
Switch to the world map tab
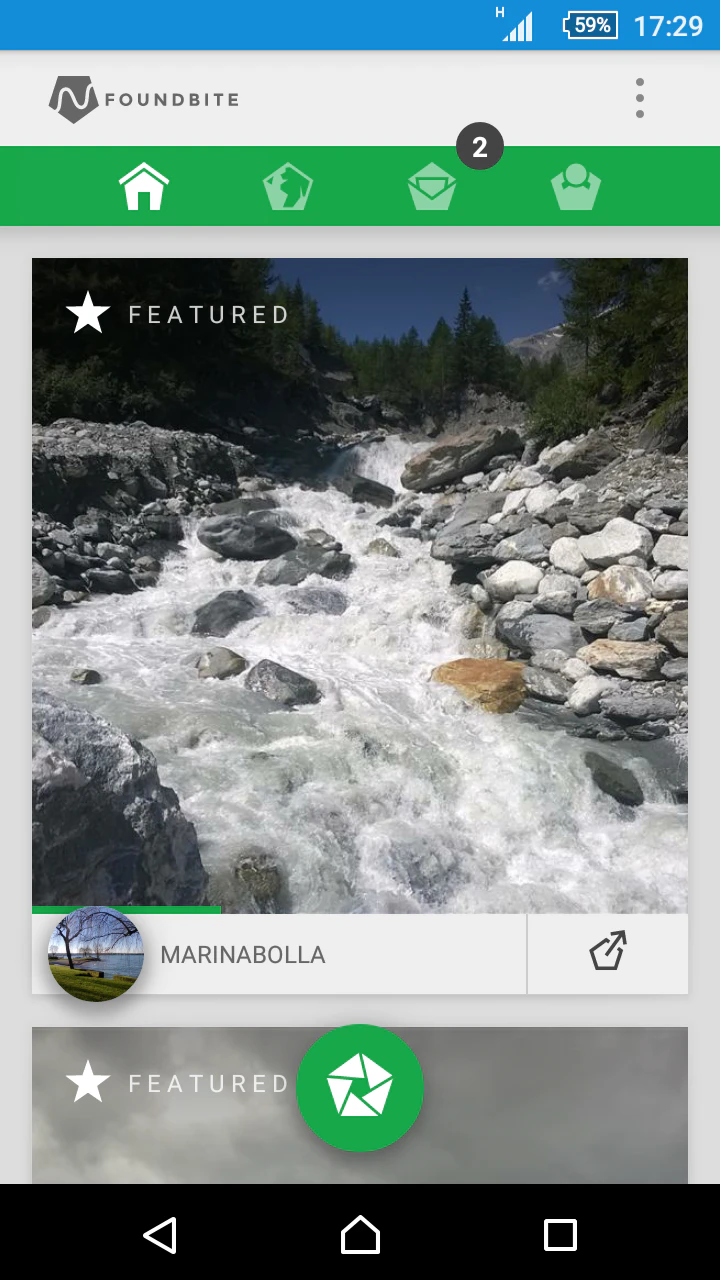pos(288,187)
